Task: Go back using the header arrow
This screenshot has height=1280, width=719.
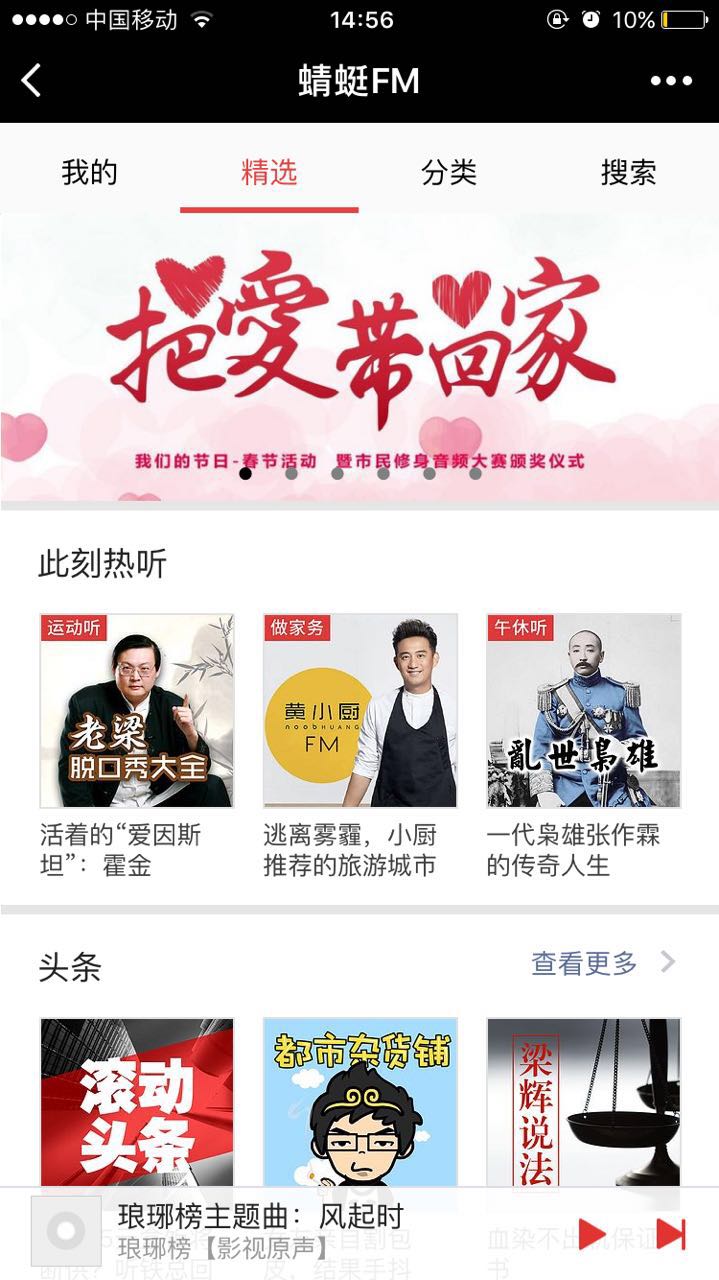Action: tap(32, 80)
